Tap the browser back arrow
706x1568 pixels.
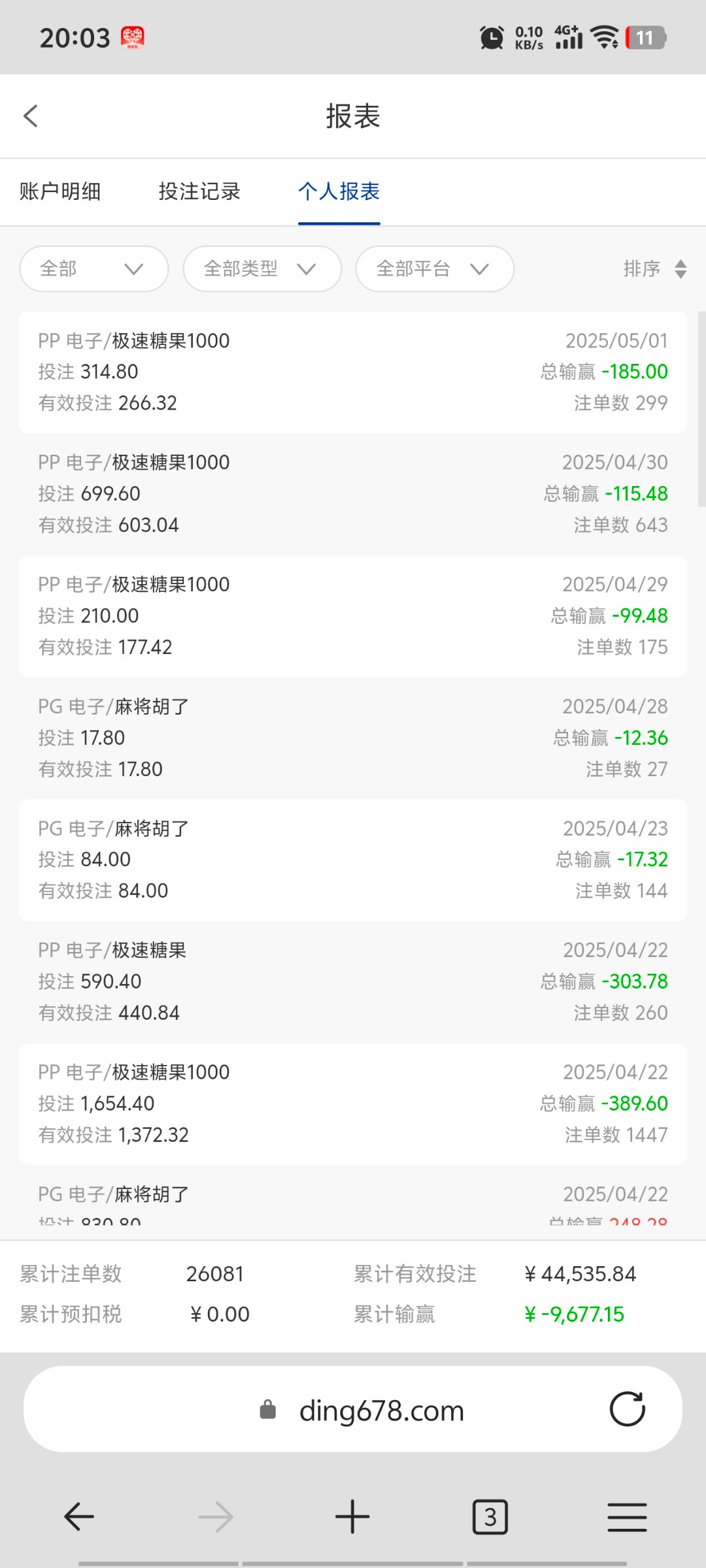coord(79,1516)
